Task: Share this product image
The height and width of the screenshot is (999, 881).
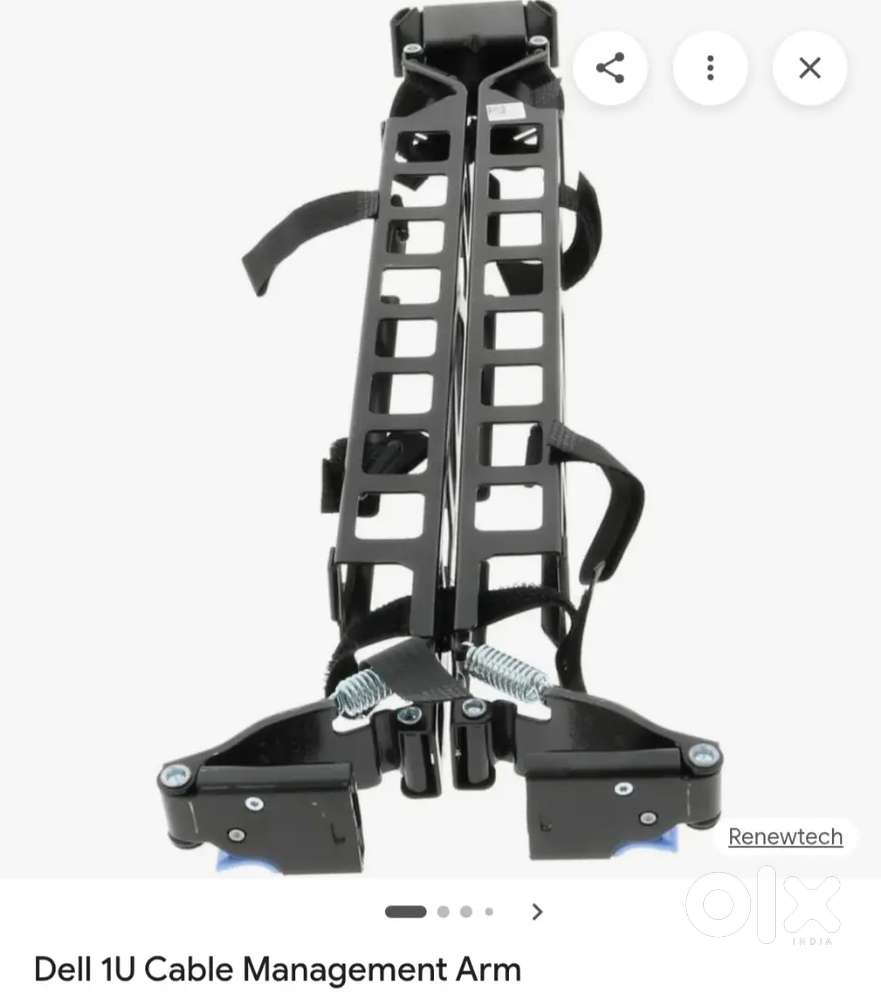Action: tap(610, 68)
